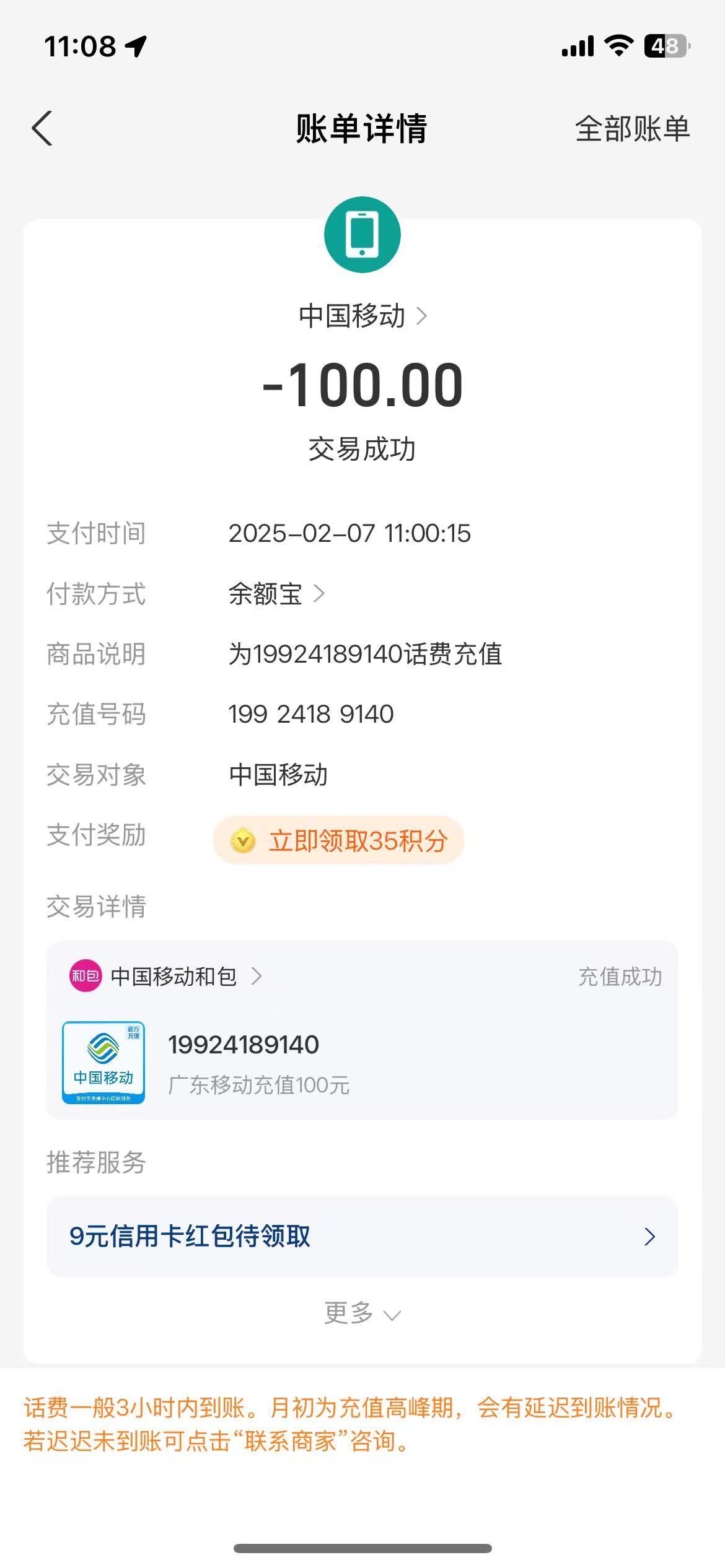Open the 中国移动 merchant page
725x1568 pixels.
(x=362, y=316)
